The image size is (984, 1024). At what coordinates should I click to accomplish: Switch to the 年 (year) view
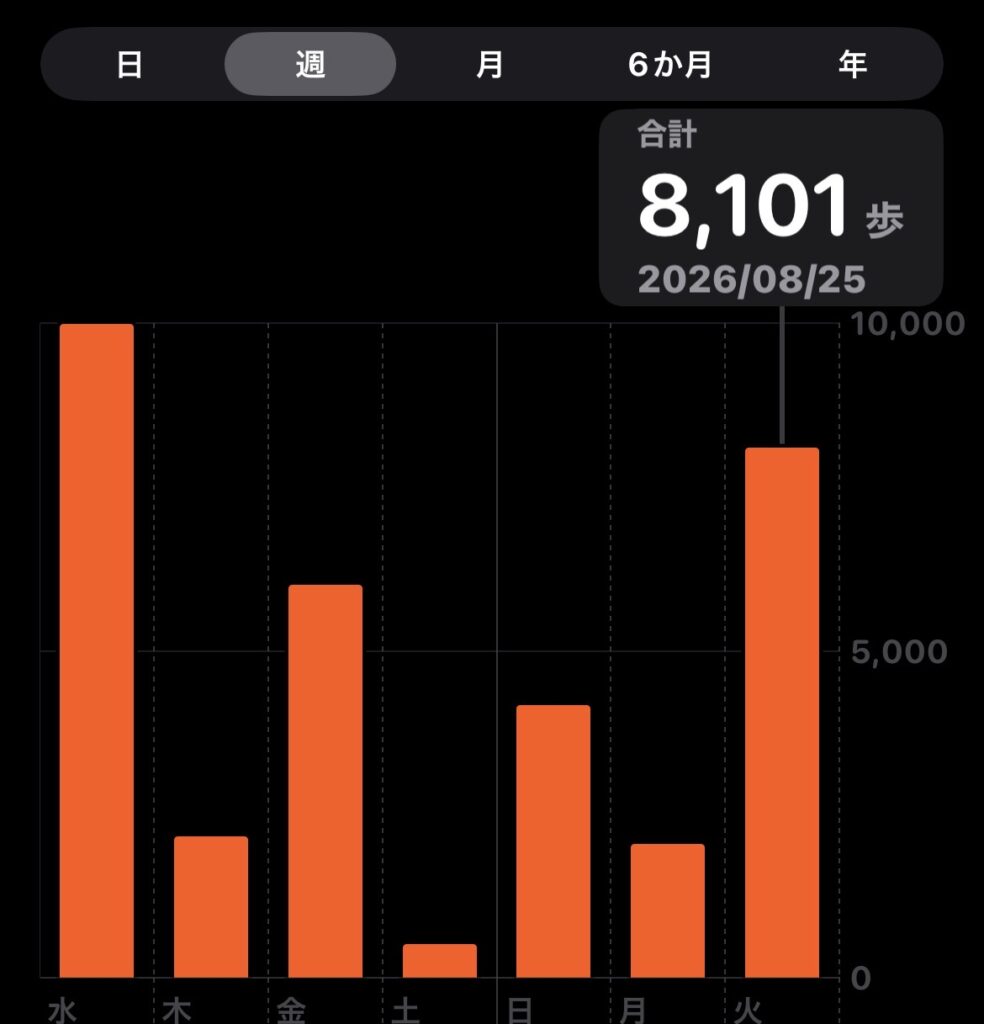[x=852, y=65]
